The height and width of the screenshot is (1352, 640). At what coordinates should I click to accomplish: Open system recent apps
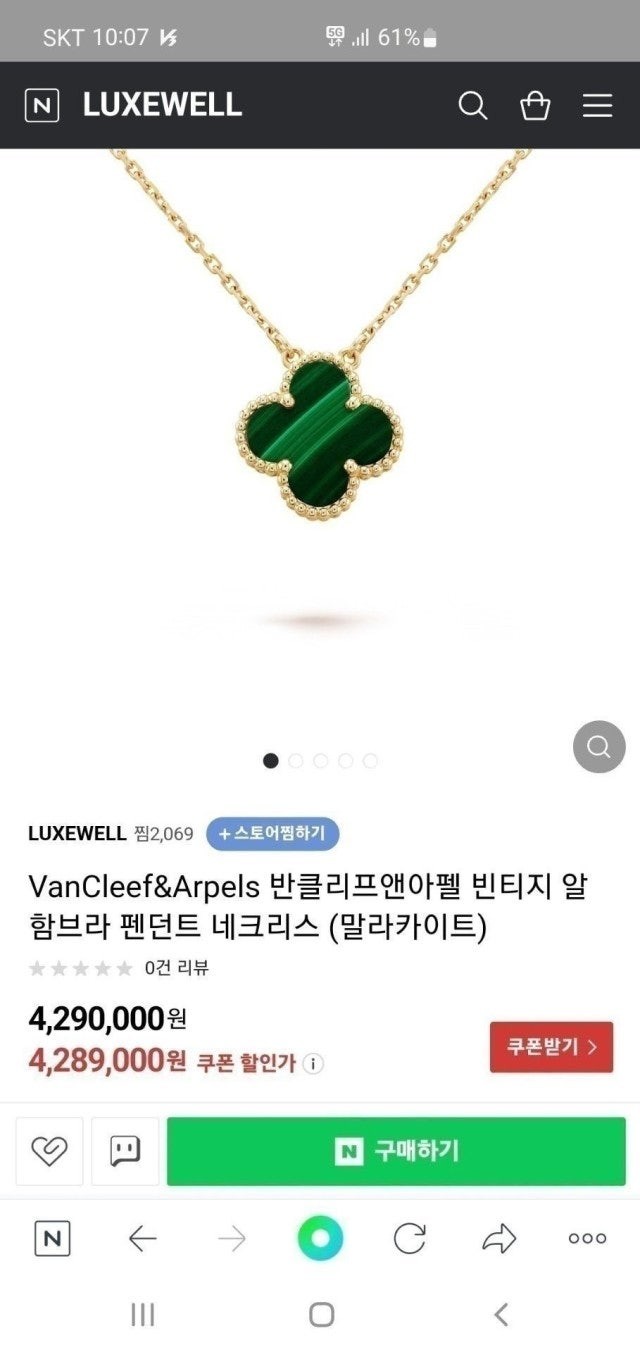click(142, 1314)
